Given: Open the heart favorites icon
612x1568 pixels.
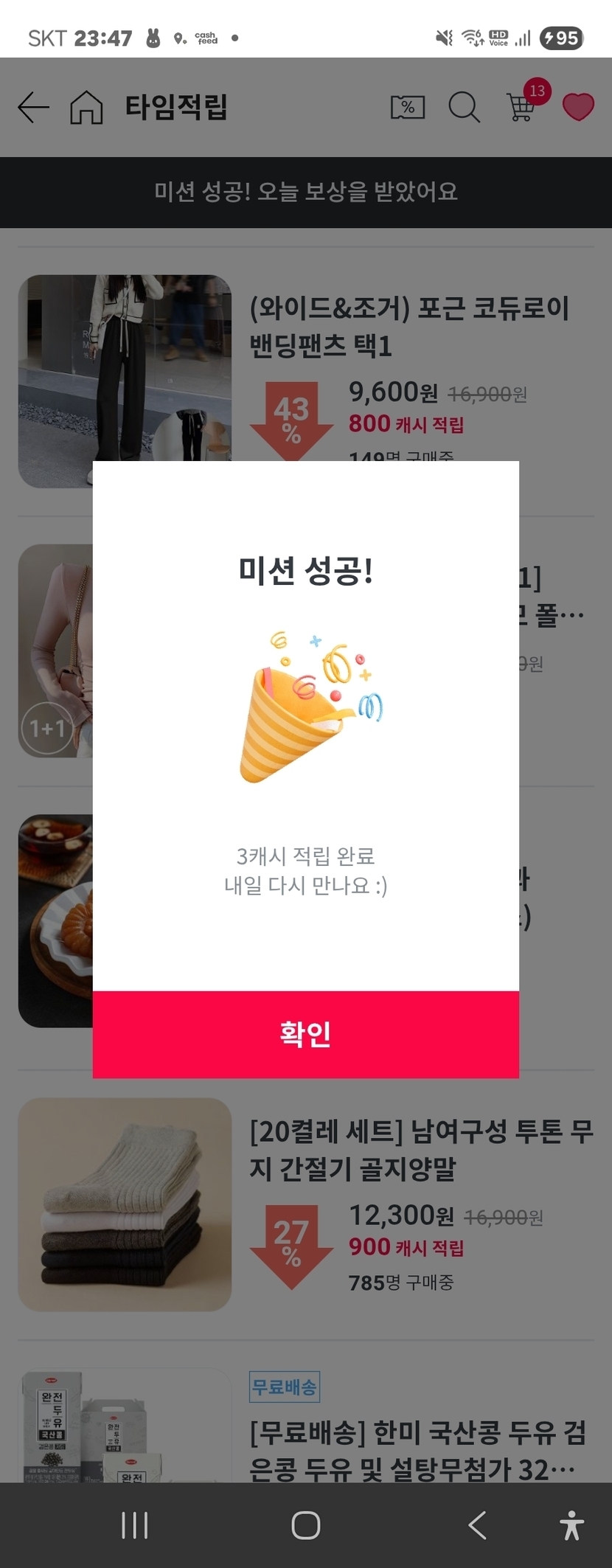Looking at the screenshot, I should (x=578, y=107).
